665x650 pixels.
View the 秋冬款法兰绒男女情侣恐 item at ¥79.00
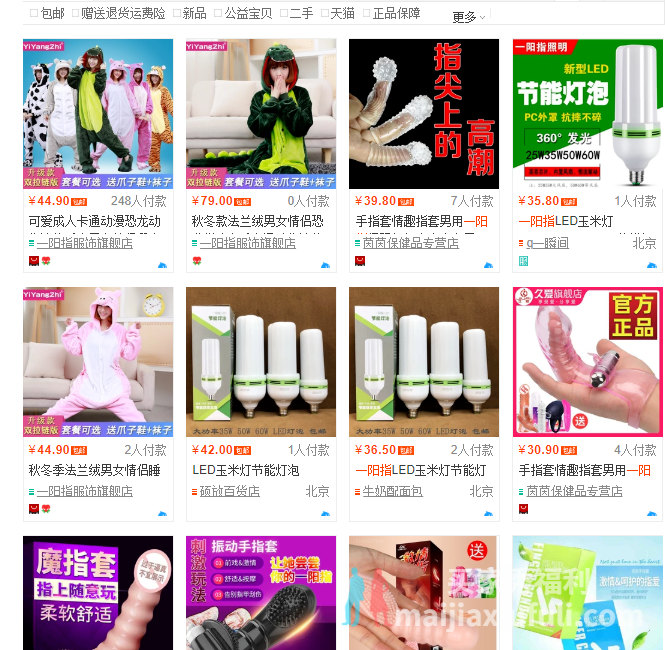pos(257,221)
